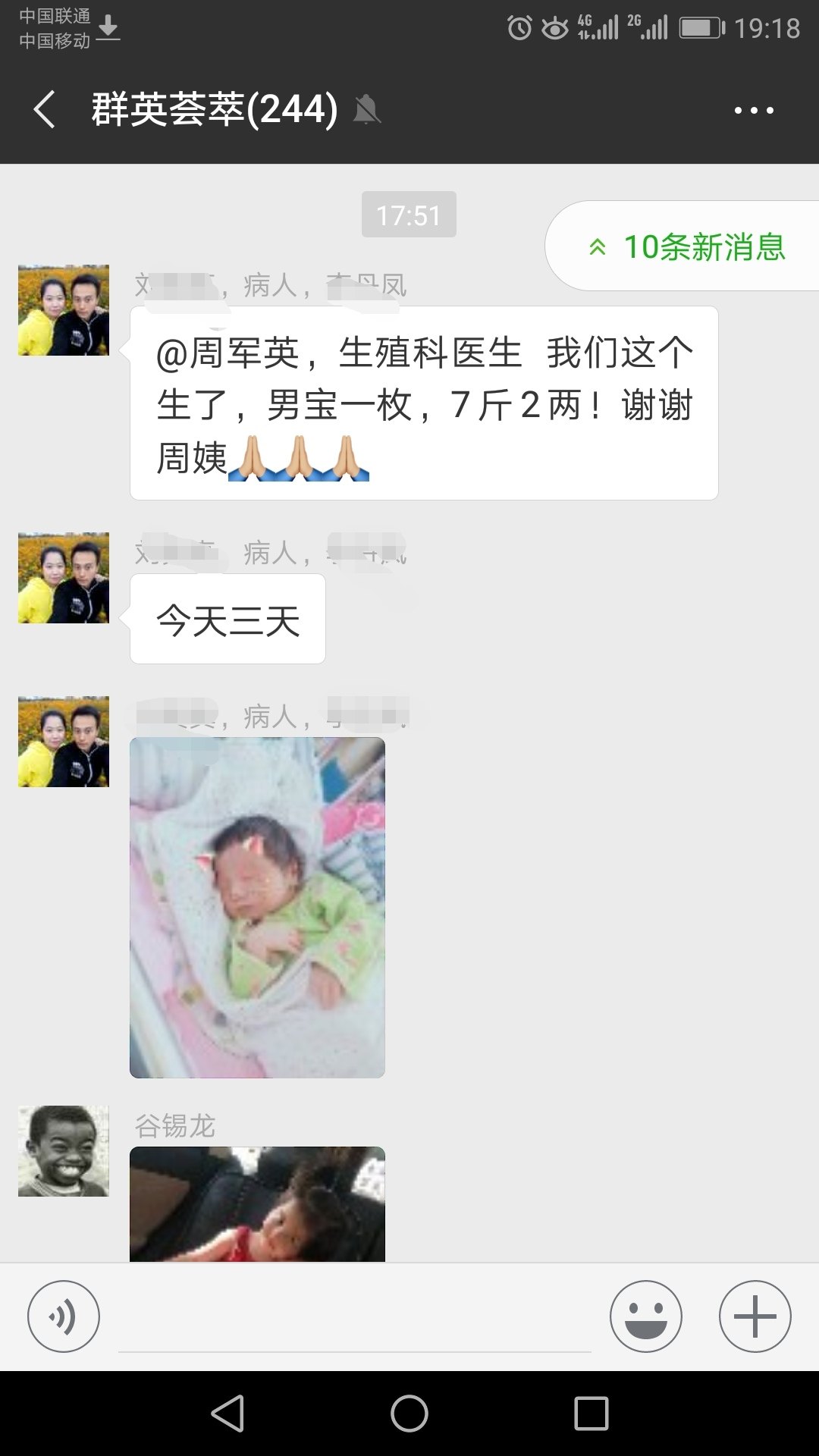Open photo sent by 谷锡龙
819x1456 pixels.
click(257, 1204)
